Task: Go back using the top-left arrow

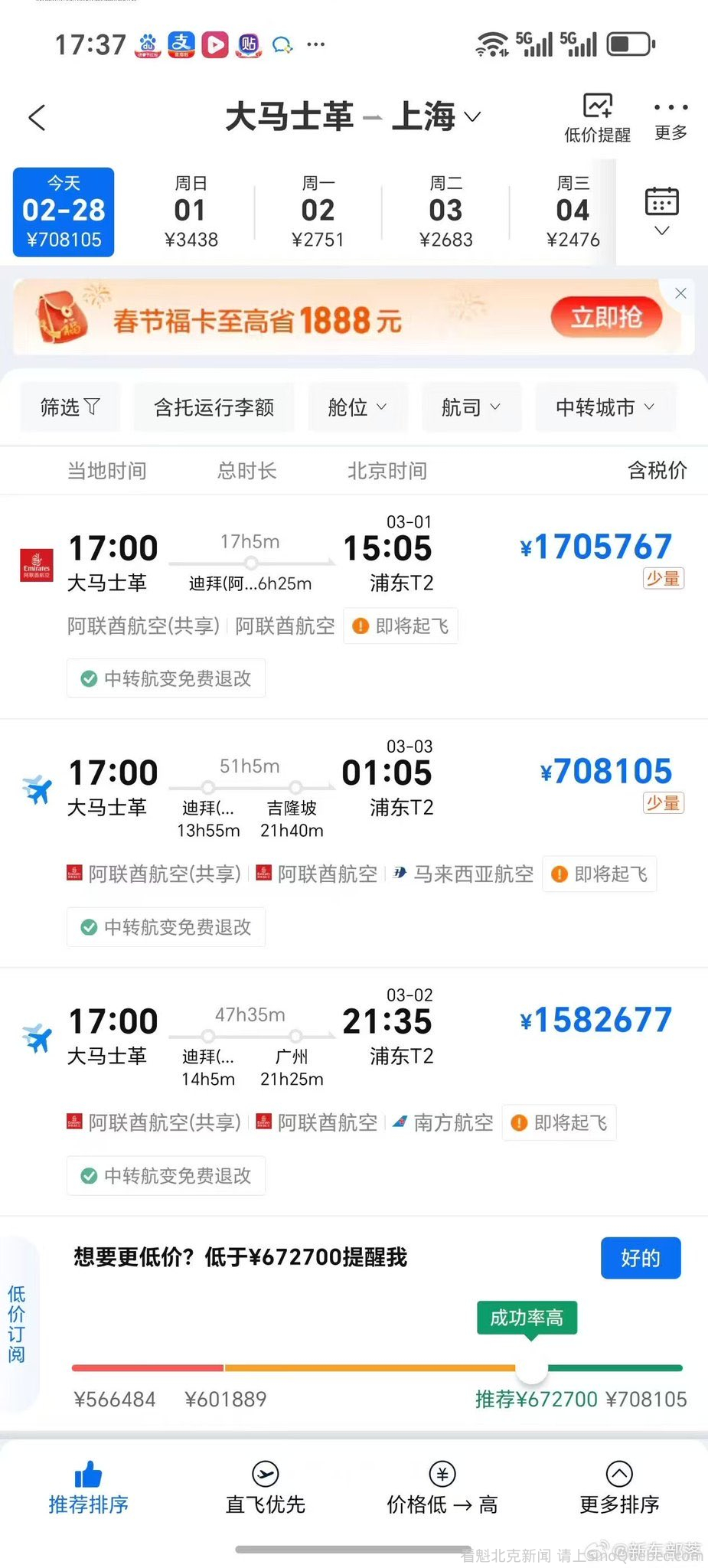Action: tap(37, 117)
